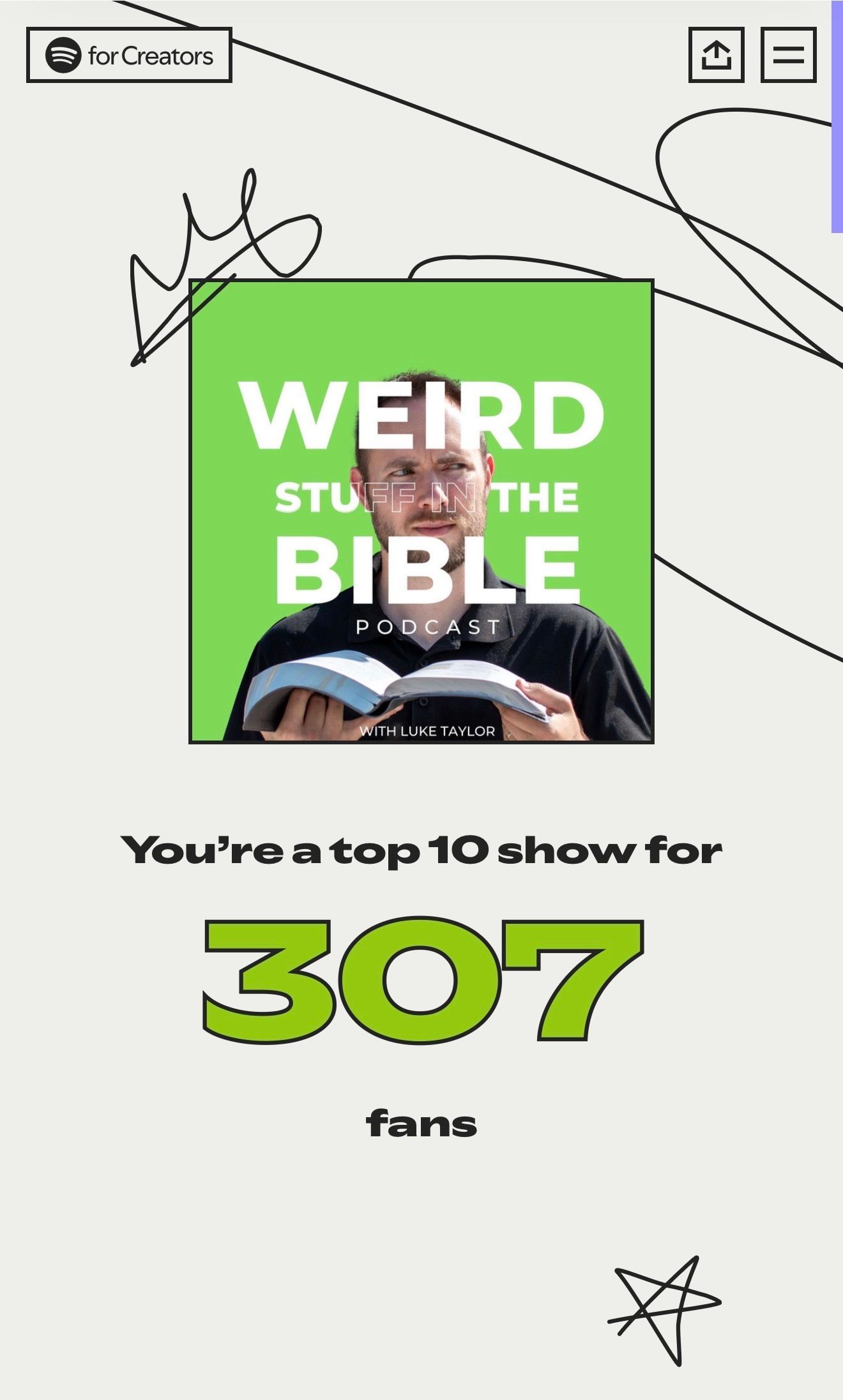Share this top 10 show card

(716, 56)
